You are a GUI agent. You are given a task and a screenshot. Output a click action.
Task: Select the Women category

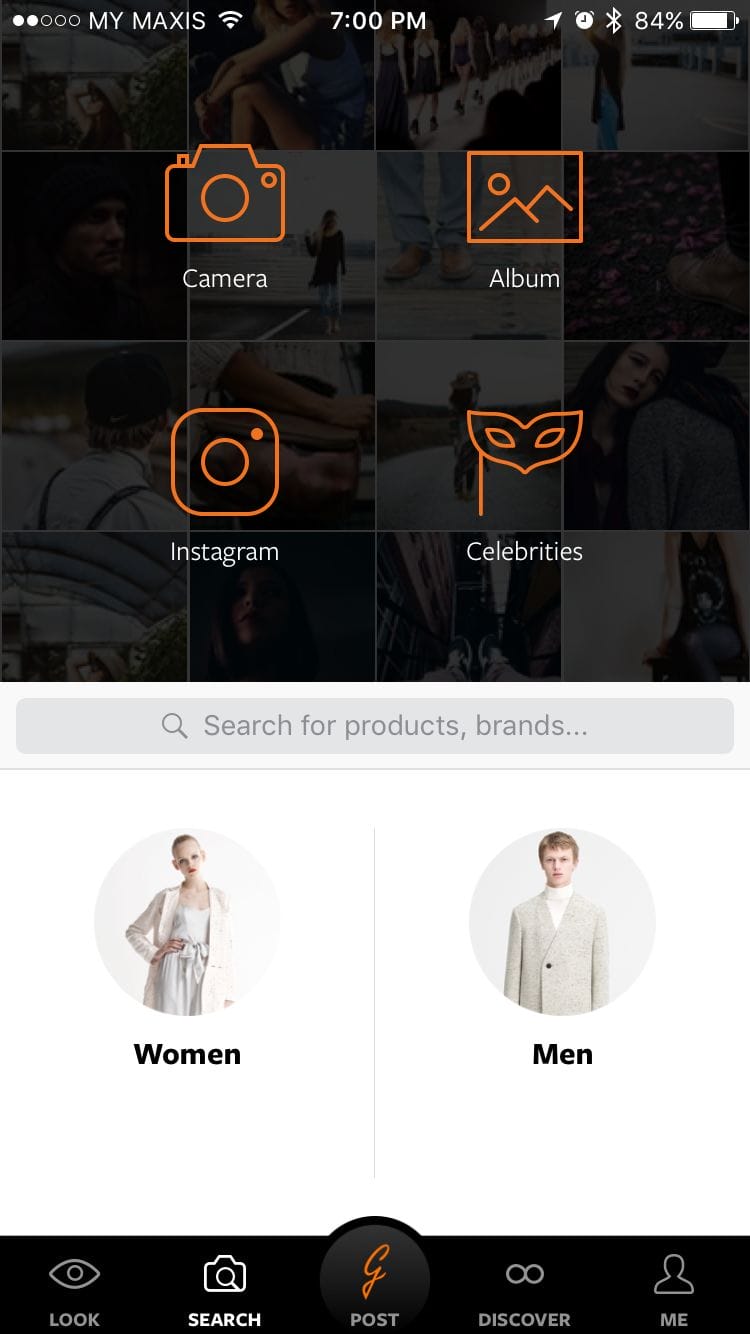pyautogui.click(x=187, y=946)
